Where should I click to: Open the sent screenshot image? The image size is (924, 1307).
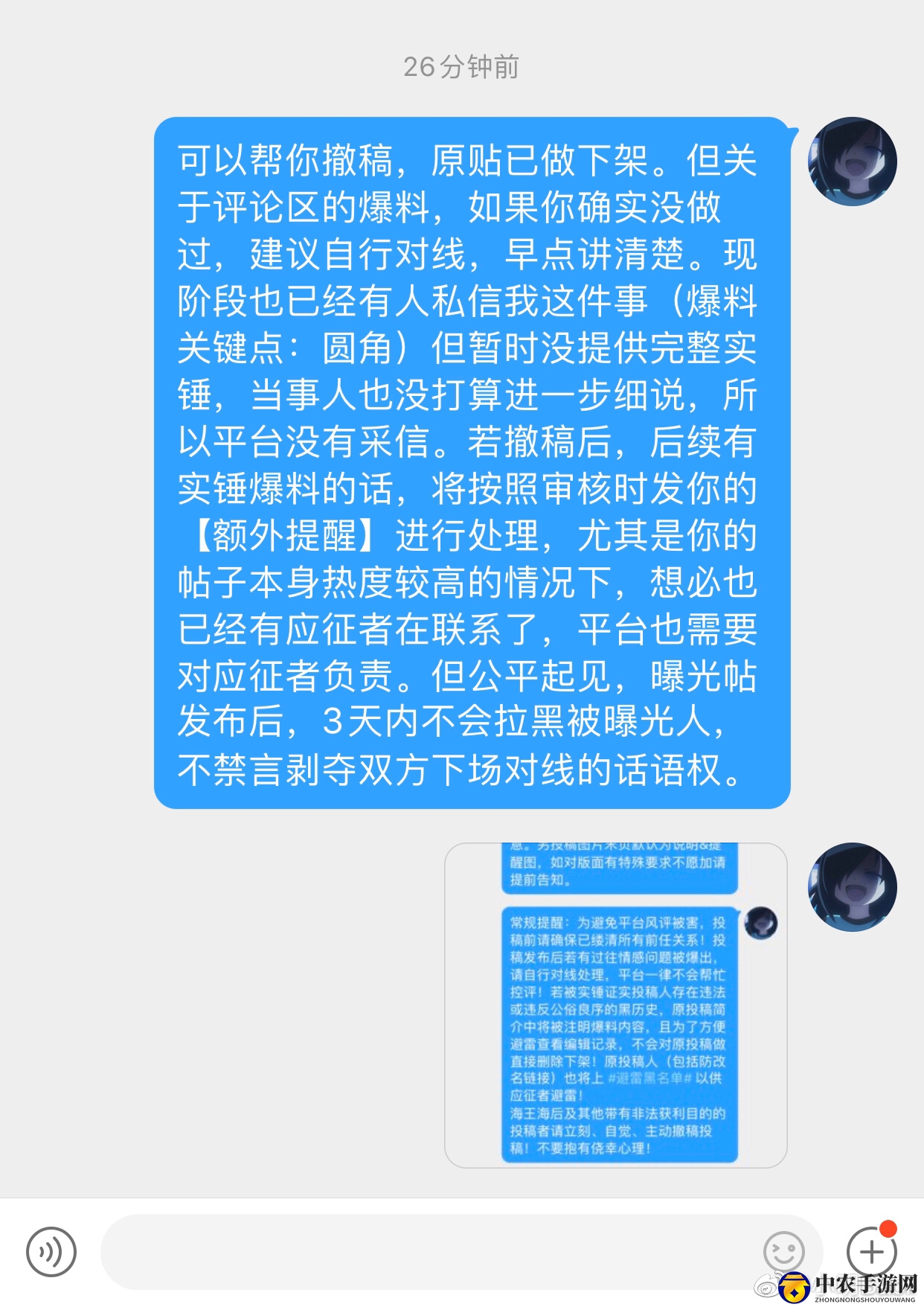(x=616, y=1005)
